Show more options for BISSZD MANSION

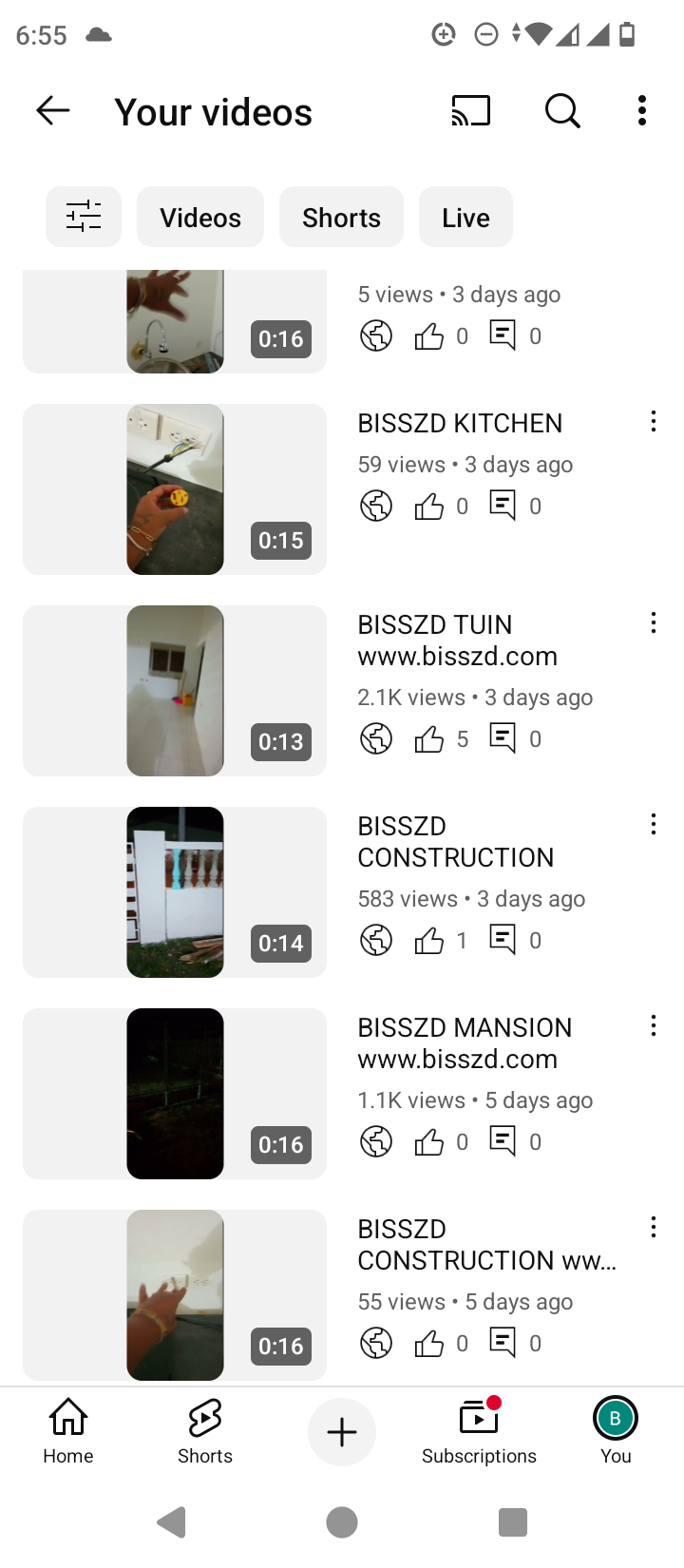pyautogui.click(x=654, y=1026)
